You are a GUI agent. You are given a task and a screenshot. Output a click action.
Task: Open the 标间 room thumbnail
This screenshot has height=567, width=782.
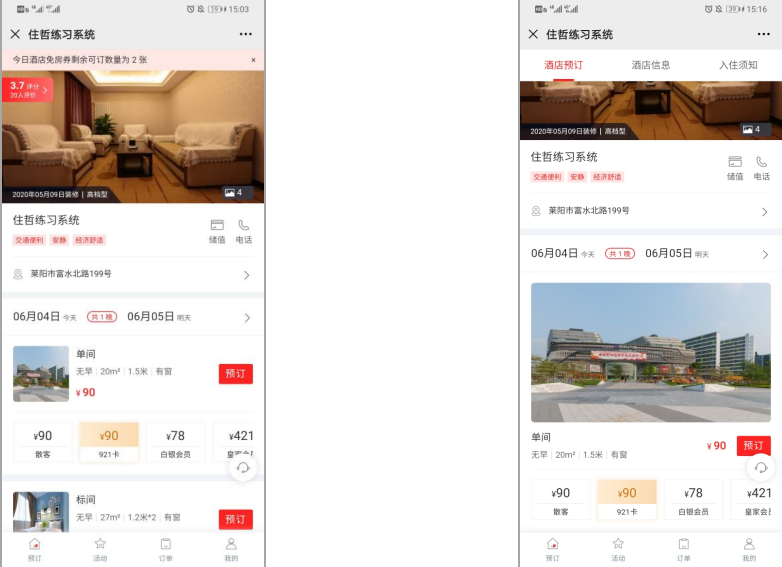coord(41,511)
